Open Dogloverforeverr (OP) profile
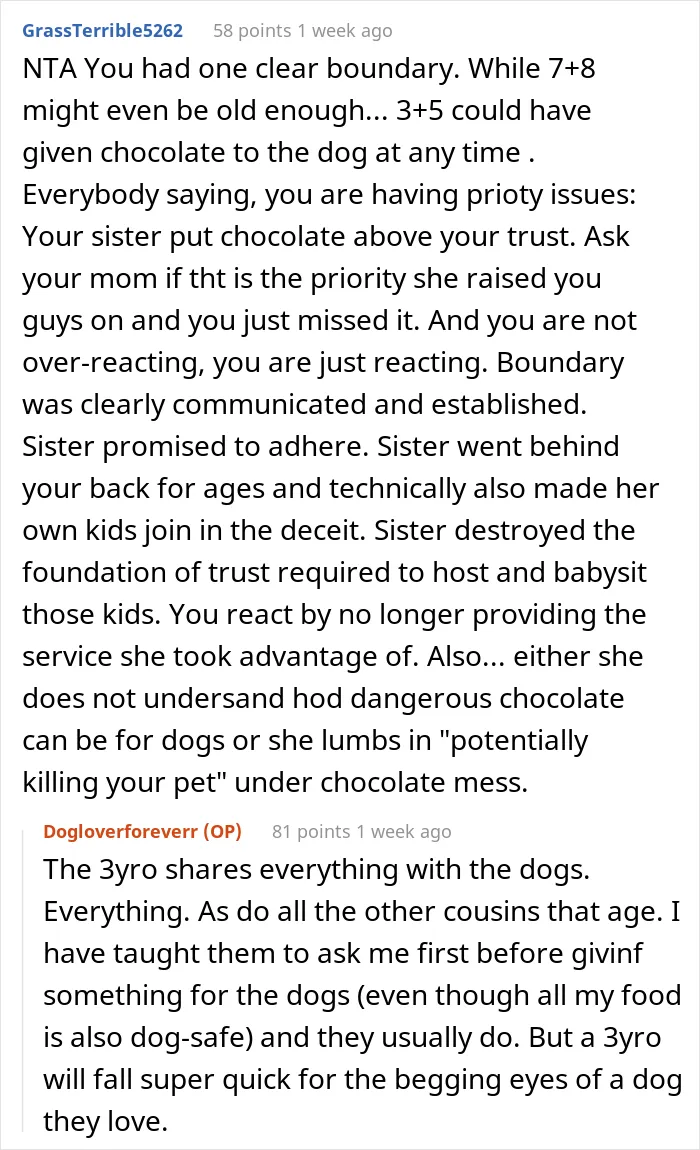700x1150 pixels. click(x=142, y=831)
